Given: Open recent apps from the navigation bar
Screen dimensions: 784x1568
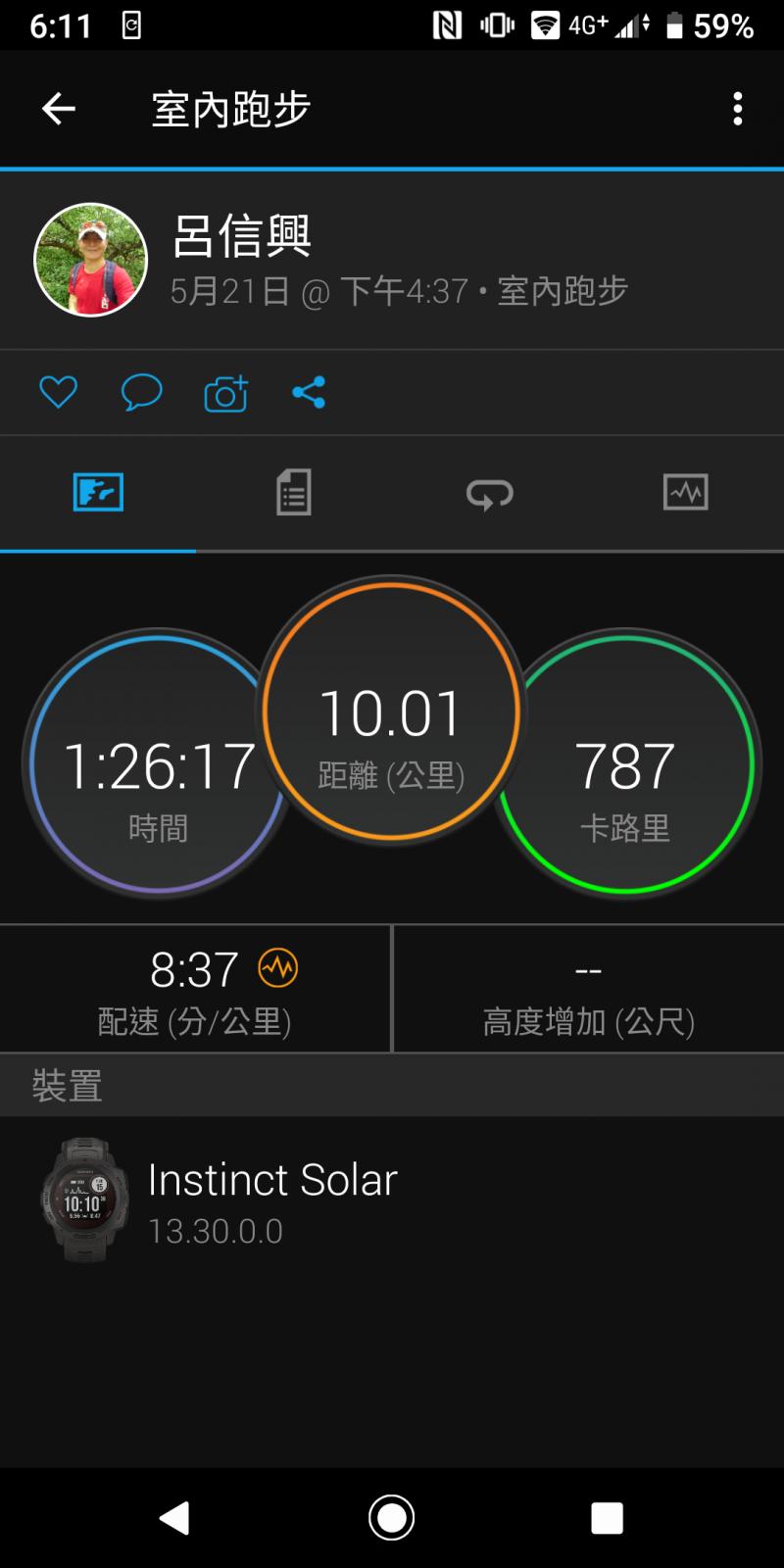Looking at the screenshot, I should tap(607, 1518).
